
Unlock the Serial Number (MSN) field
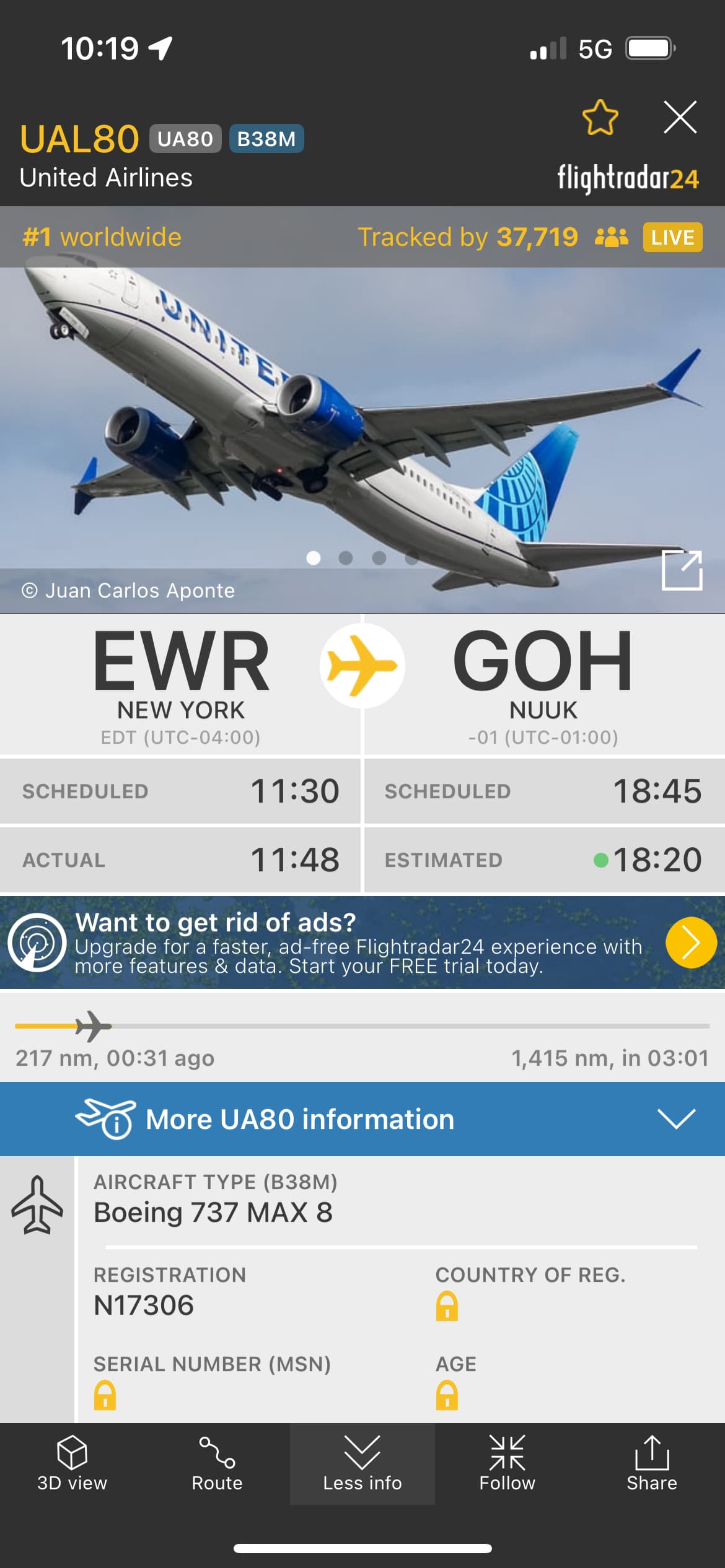(105, 1395)
